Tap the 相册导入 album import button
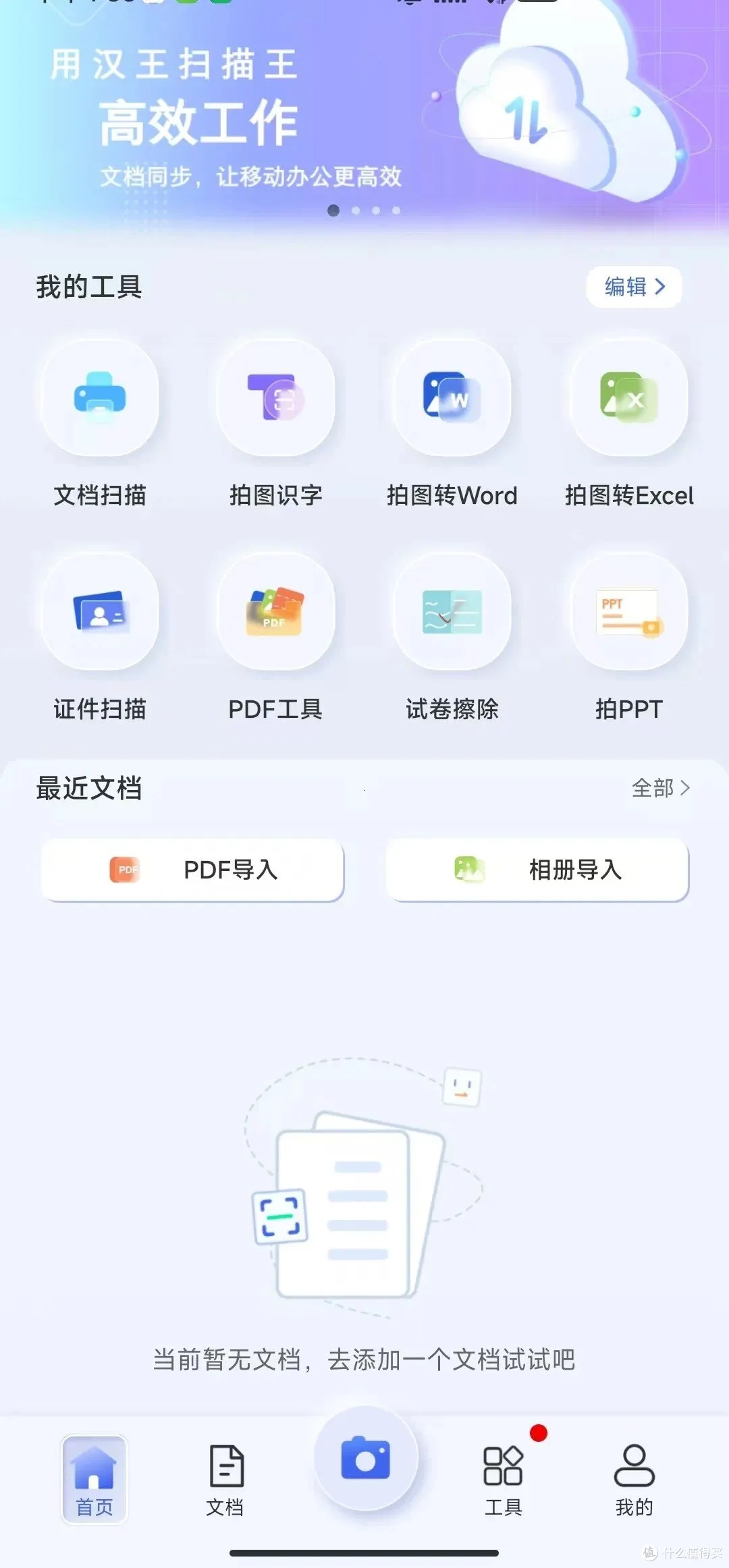 537,871
